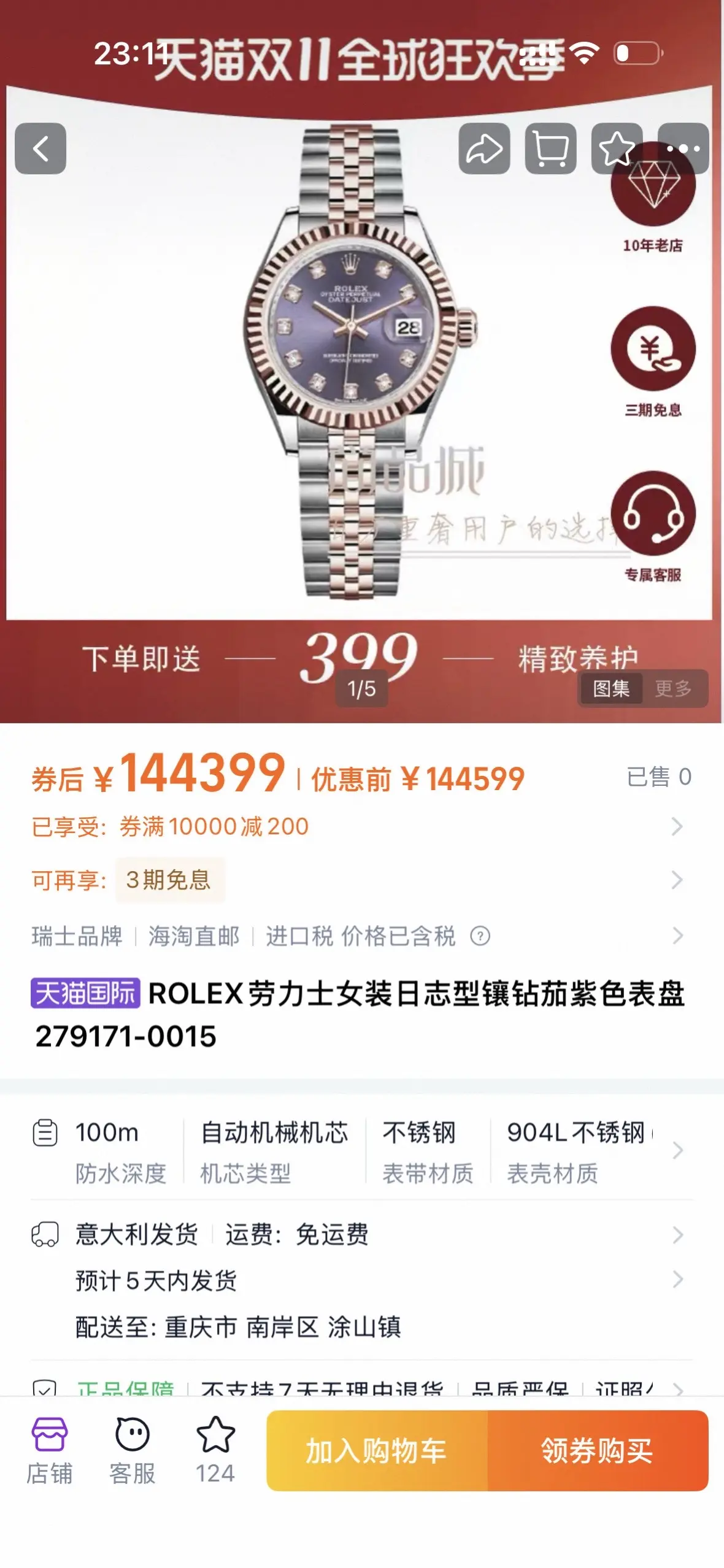This screenshot has height=1568, width=724.
Task: Open the more options ellipsis icon
Action: coord(682,147)
